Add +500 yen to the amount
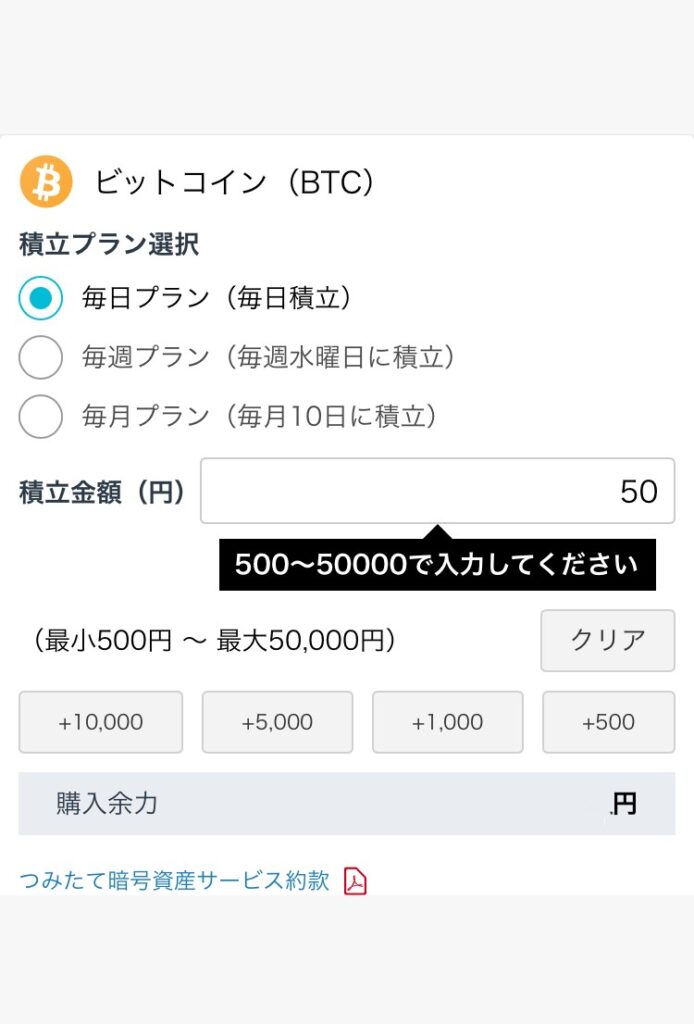 click(608, 722)
